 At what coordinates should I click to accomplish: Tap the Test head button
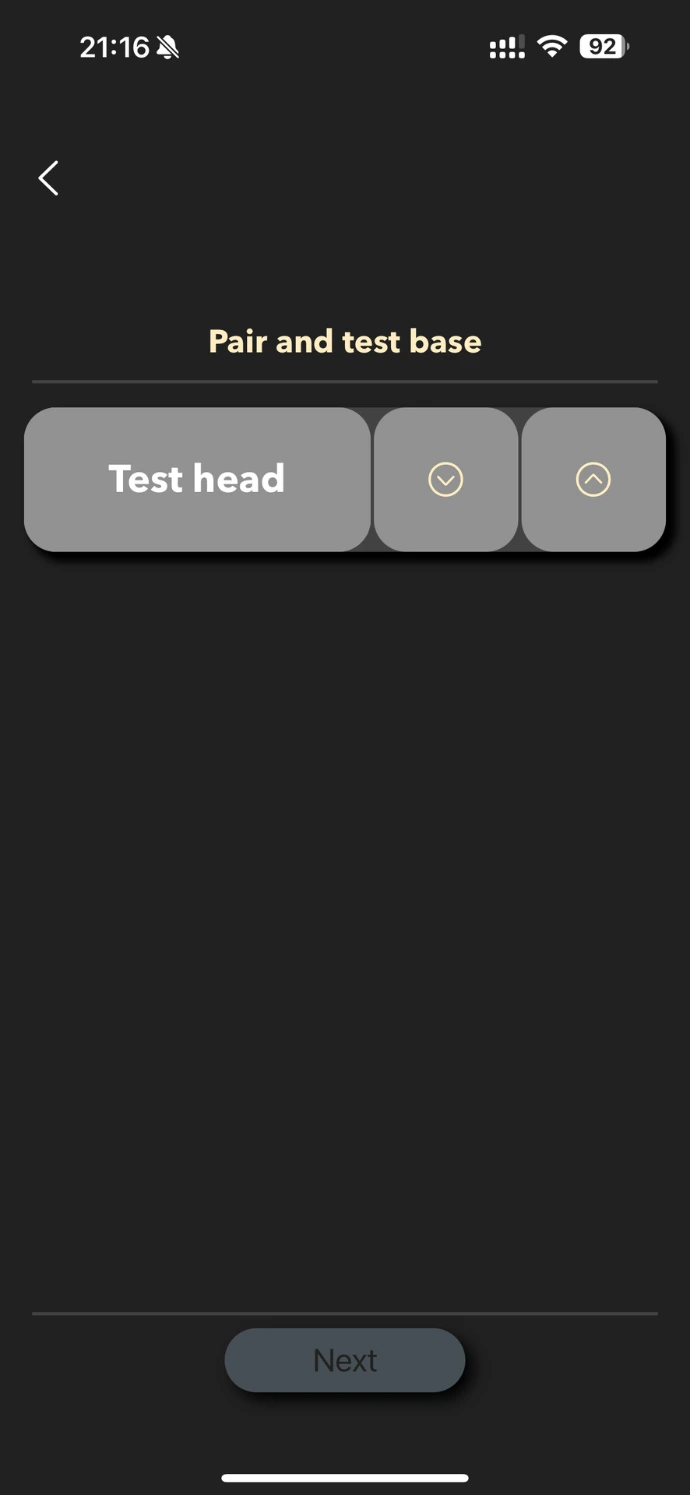(x=197, y=479)
